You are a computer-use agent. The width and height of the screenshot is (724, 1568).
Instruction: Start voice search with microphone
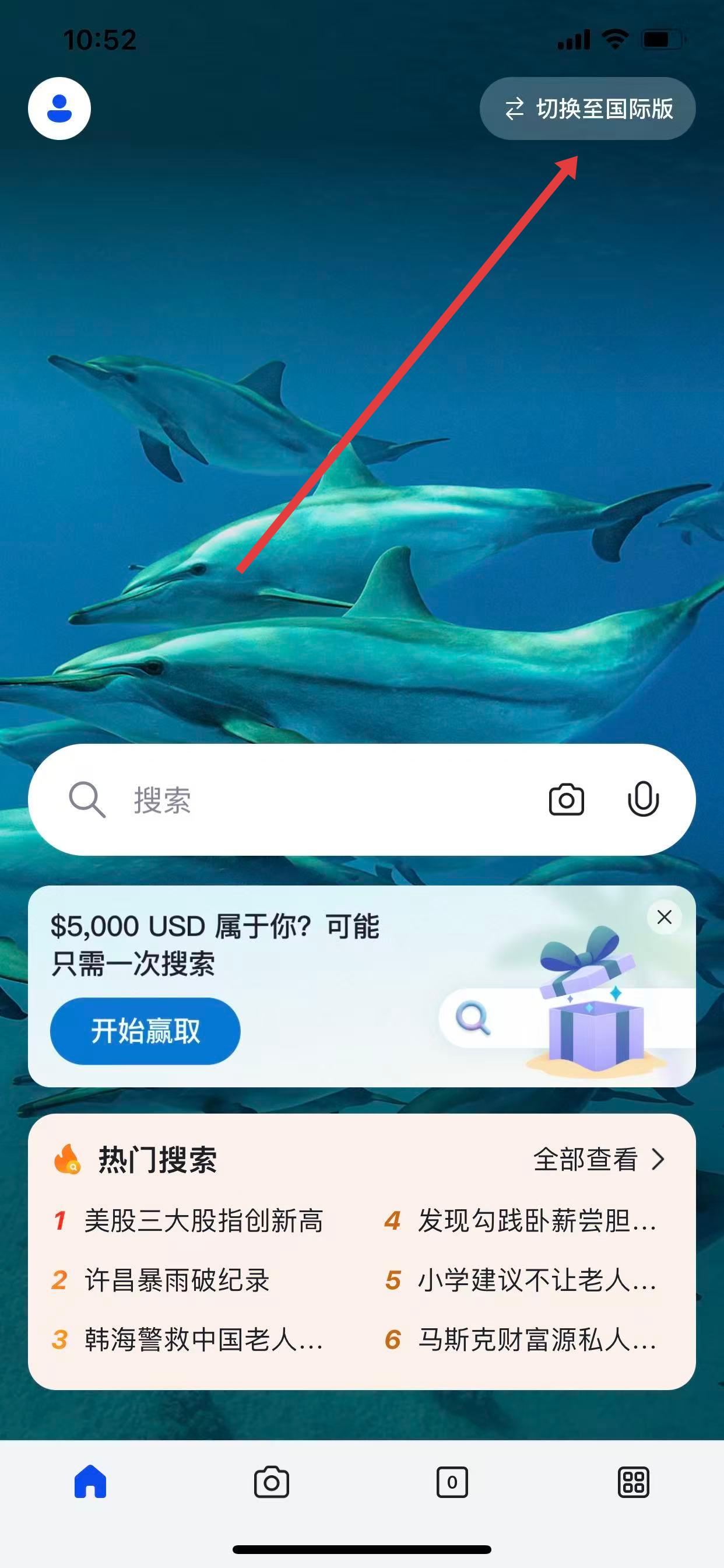click(x=642, y=799)
